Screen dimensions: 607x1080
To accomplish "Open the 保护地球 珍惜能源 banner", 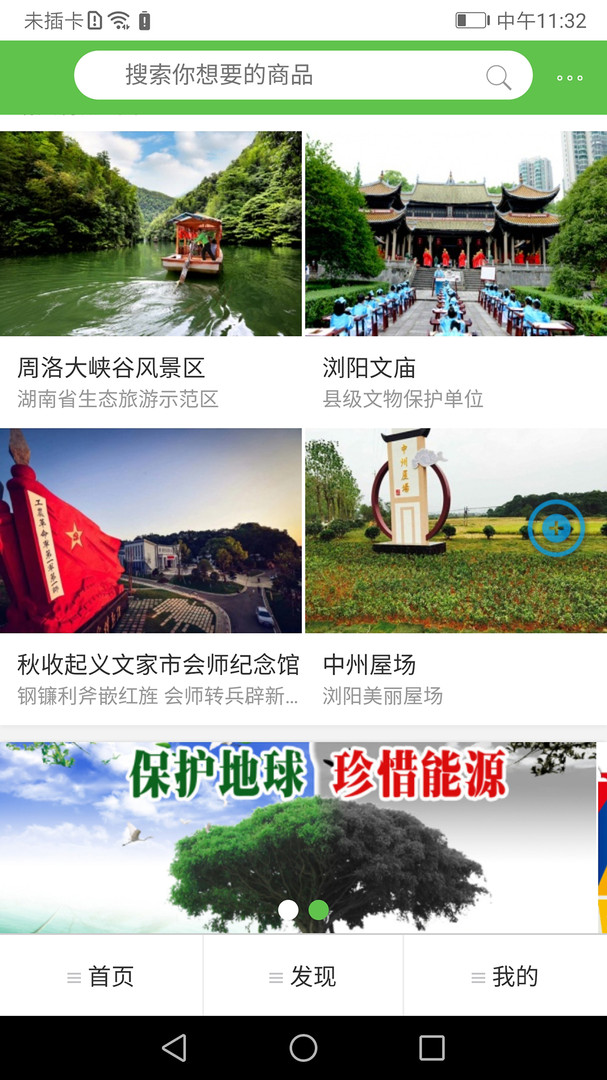I will click(x=298, y=820).
